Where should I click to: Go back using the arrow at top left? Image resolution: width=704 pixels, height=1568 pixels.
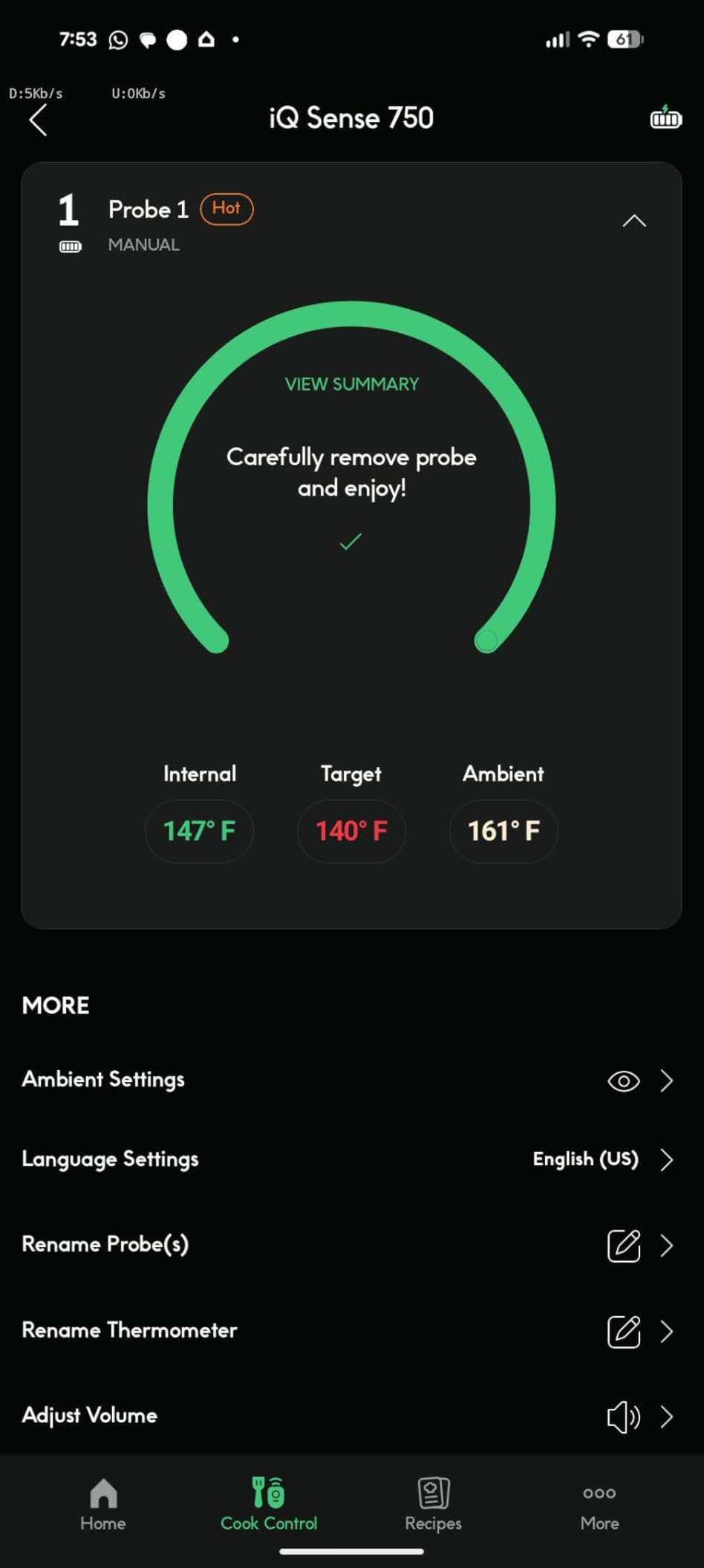point(38,119)
